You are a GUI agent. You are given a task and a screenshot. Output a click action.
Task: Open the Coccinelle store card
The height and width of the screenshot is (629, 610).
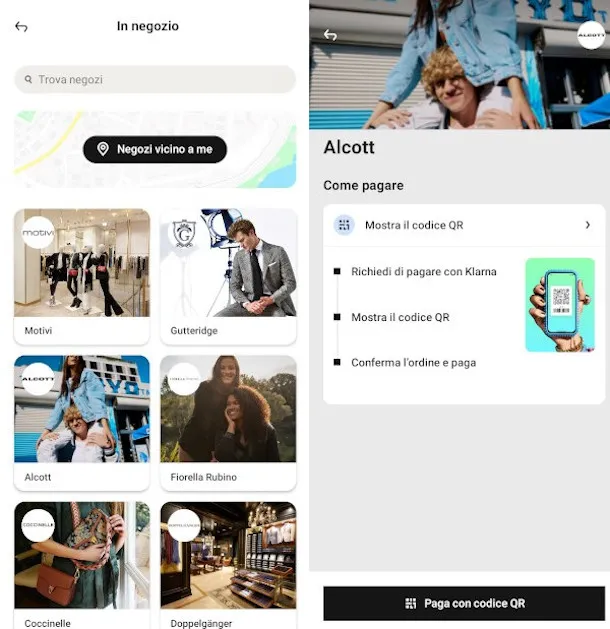point(82,565)
